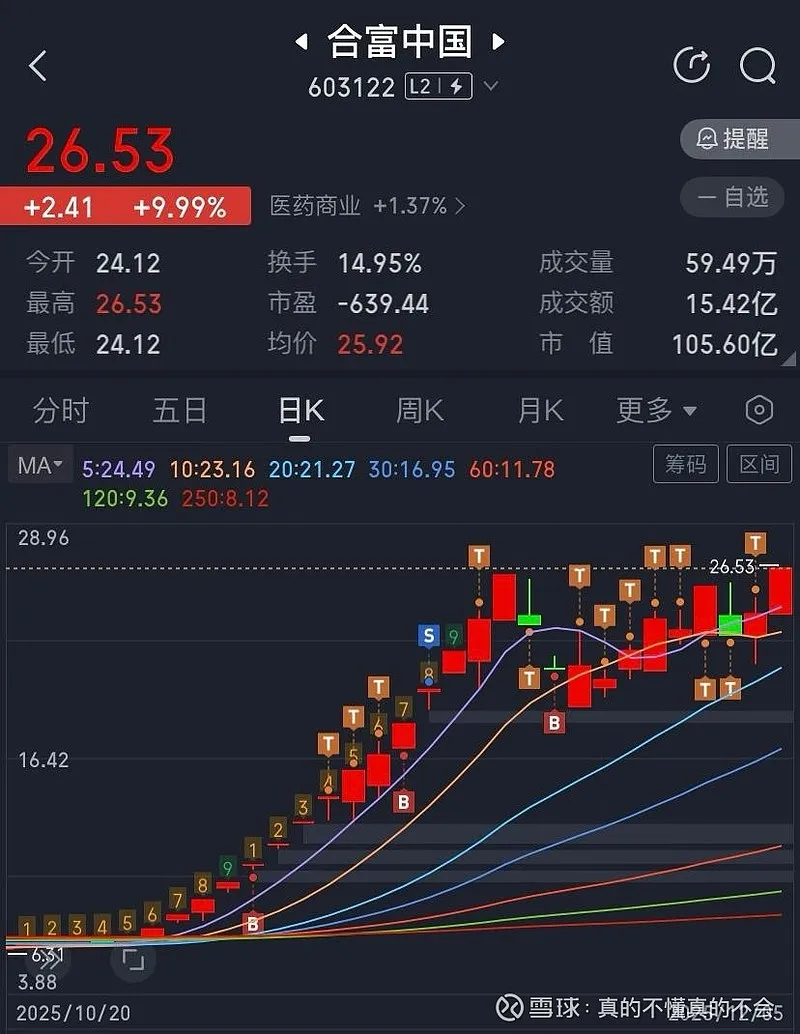Viewport: 800px width, 1034px height.
Task: Switch to the previous stock arrow
Action: [300, 42]
